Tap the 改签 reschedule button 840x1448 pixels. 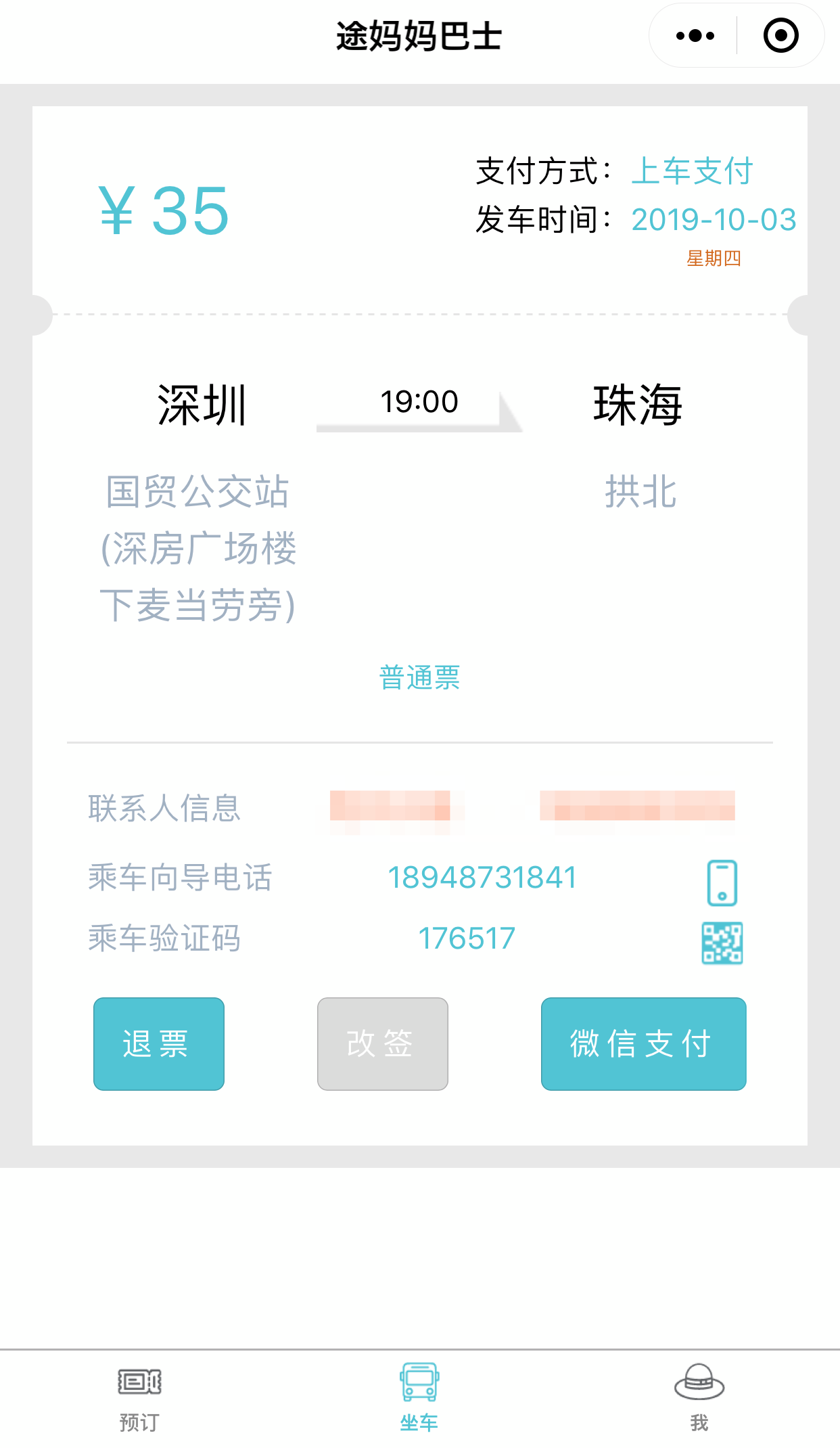point(383,1043)
